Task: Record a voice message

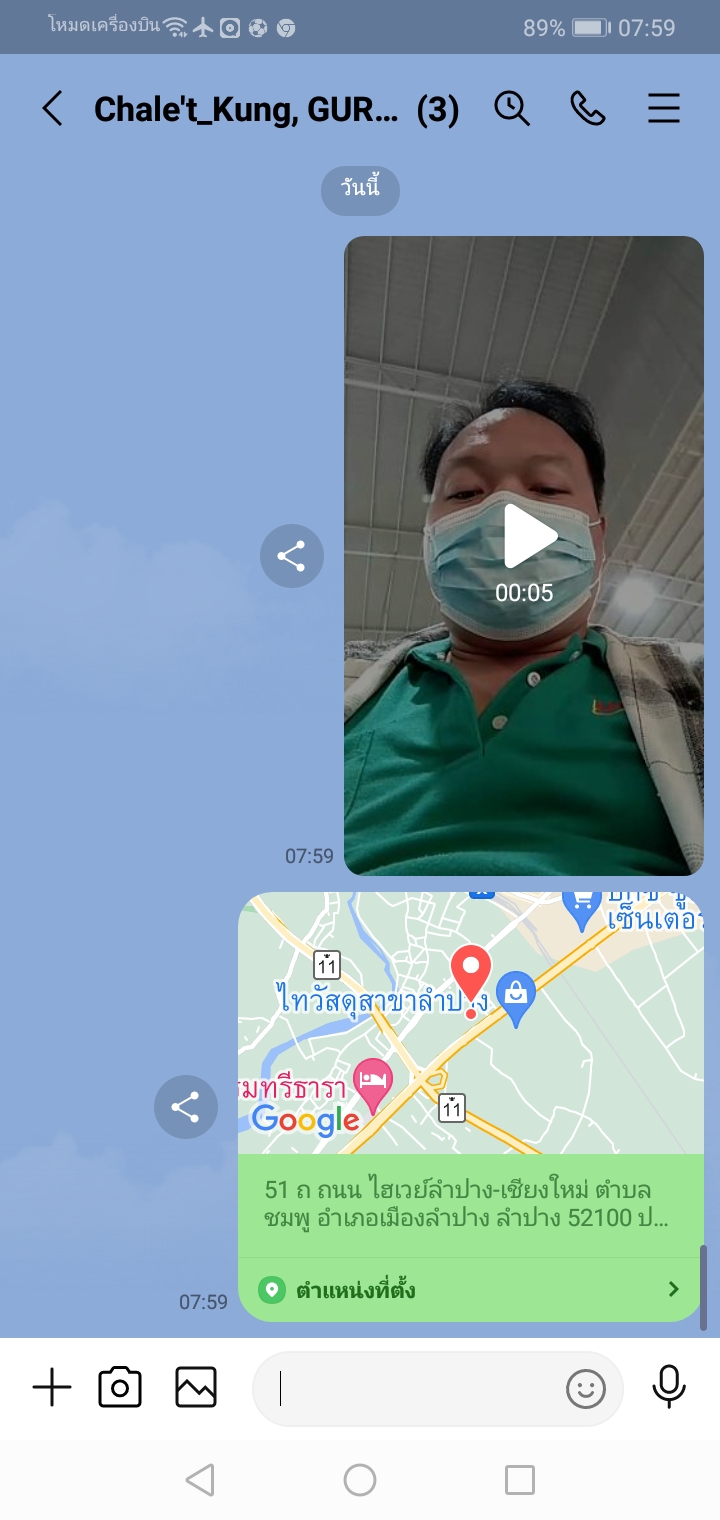Action: tap(668, 1388)
